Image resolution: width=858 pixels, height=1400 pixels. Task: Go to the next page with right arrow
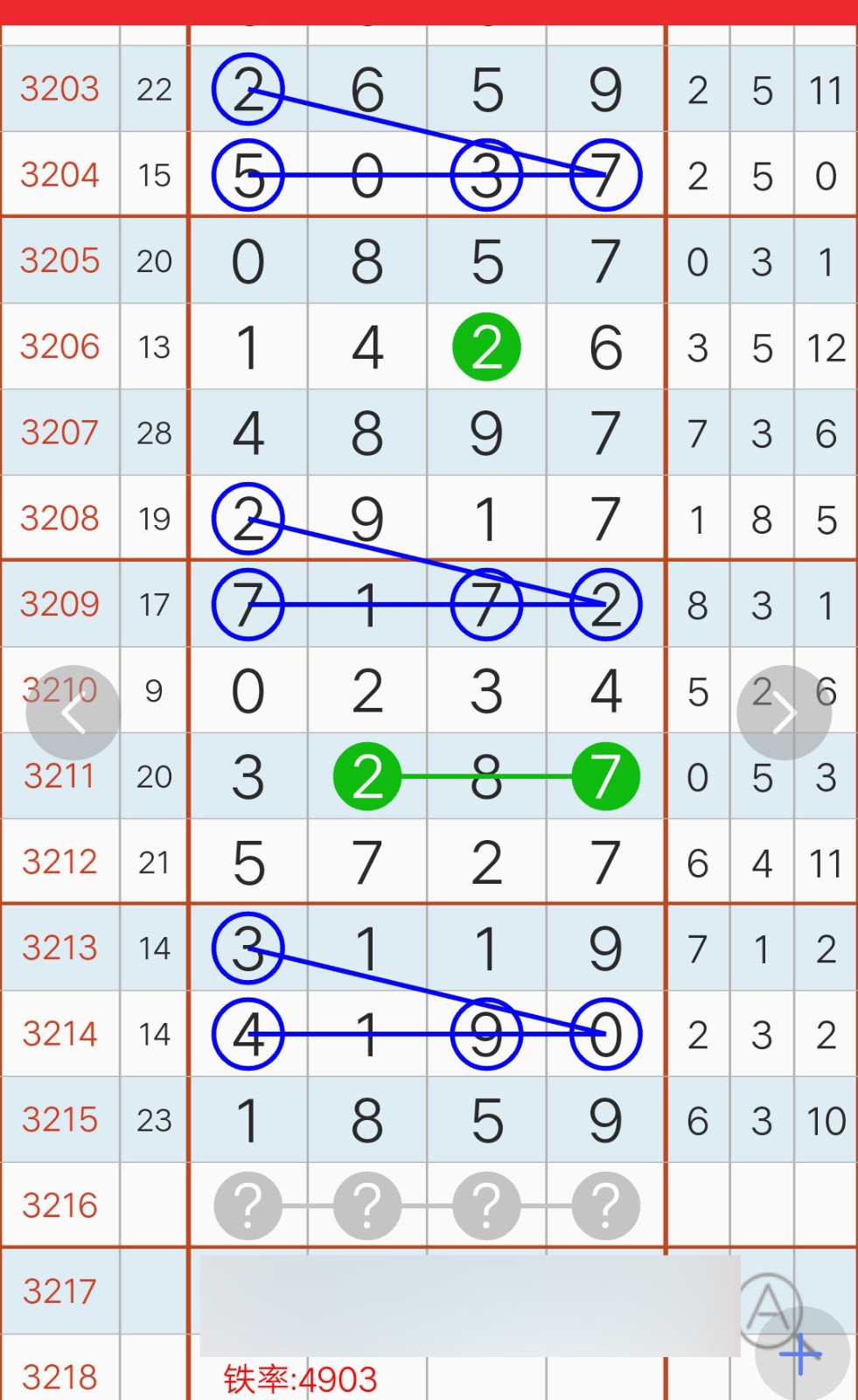coord(784,713)
